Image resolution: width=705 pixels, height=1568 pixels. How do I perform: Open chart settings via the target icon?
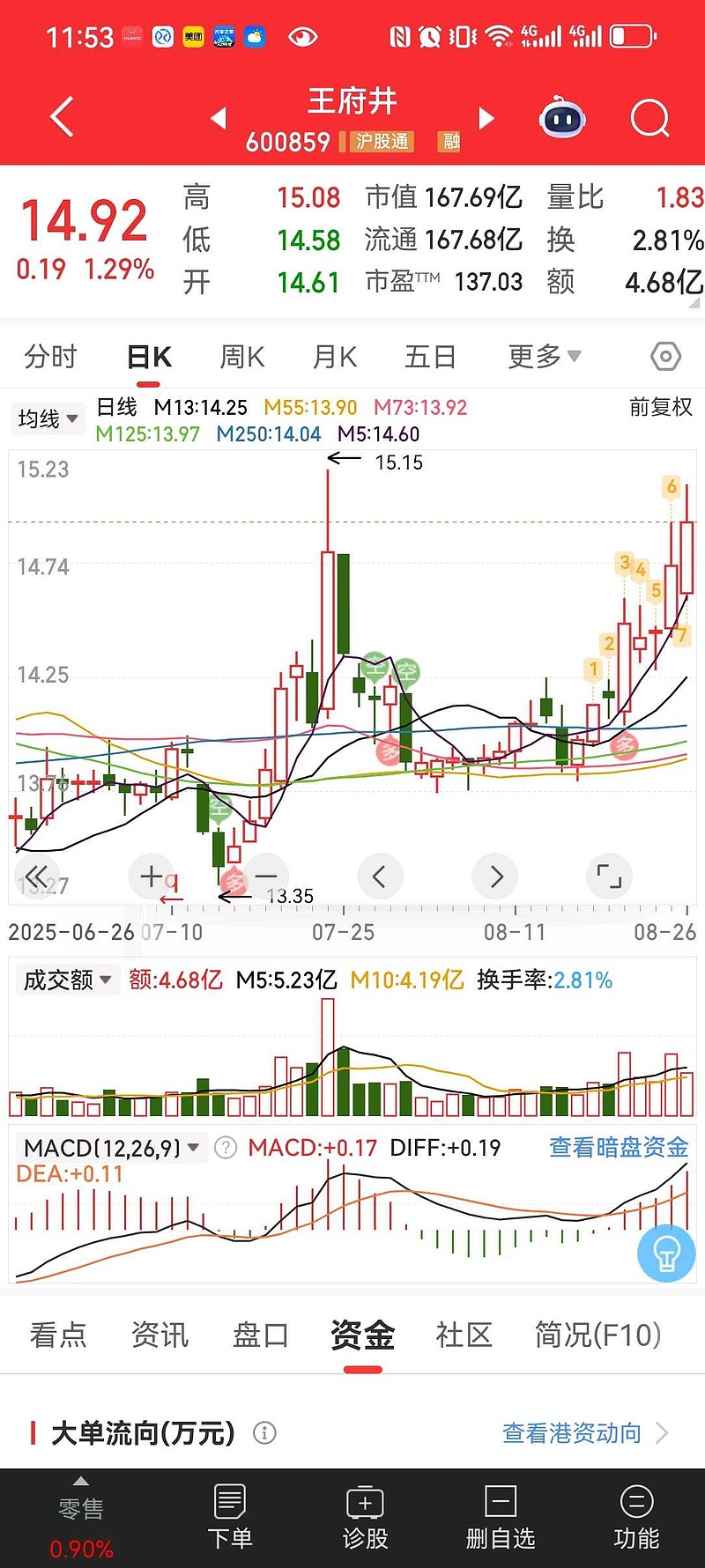coord(666,356)
